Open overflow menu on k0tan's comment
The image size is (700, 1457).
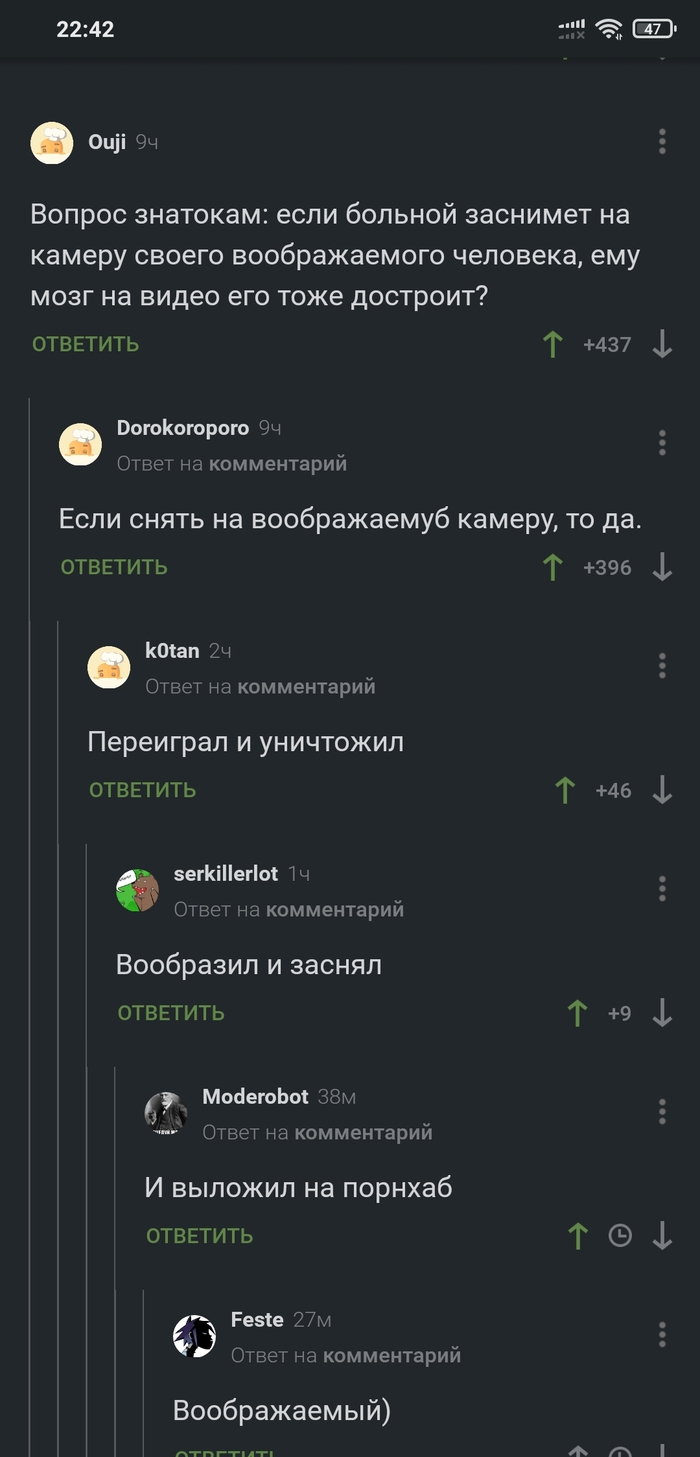click(x=662, y=665)
